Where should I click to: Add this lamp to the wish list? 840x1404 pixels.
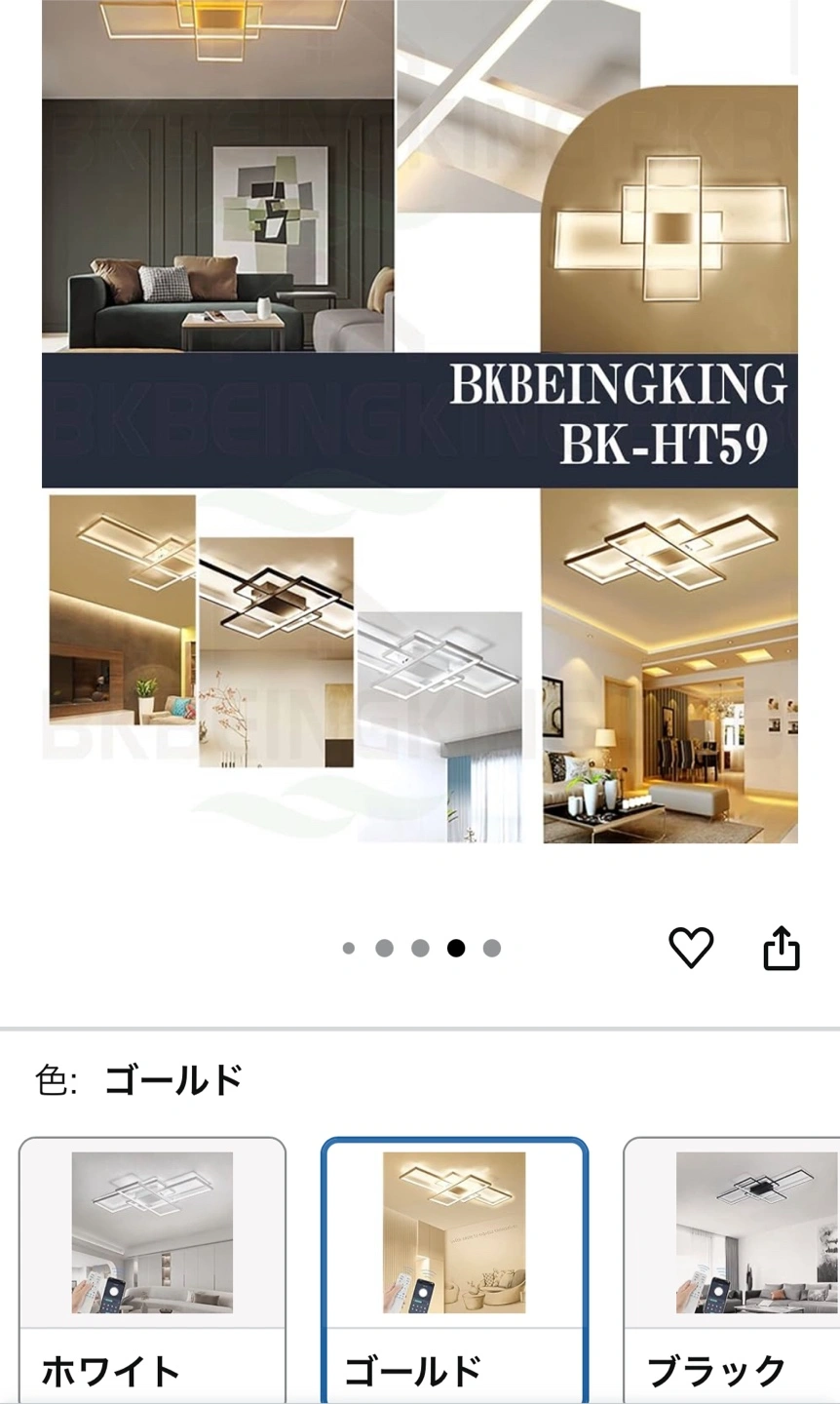coord(691,948)
